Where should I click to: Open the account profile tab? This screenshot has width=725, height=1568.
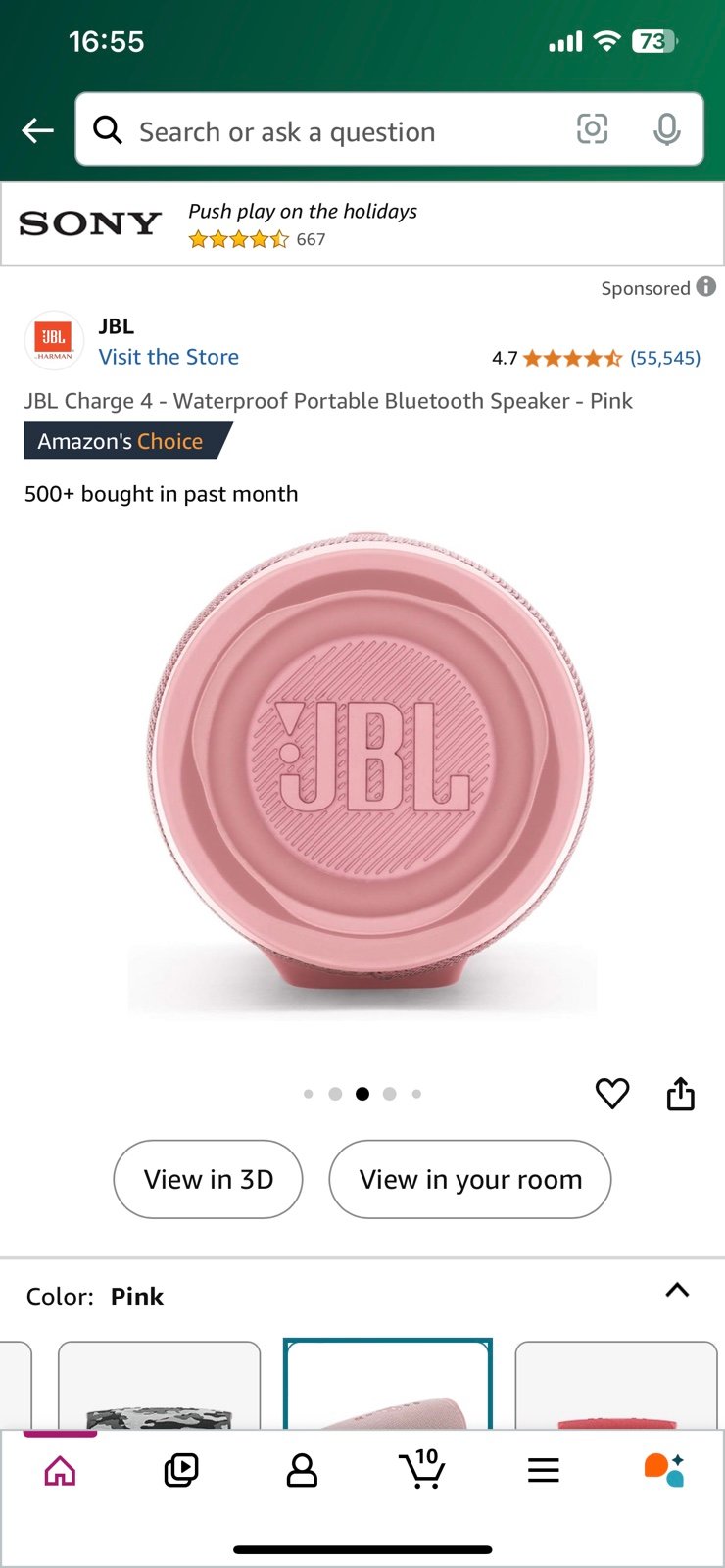coord(302,1470)
